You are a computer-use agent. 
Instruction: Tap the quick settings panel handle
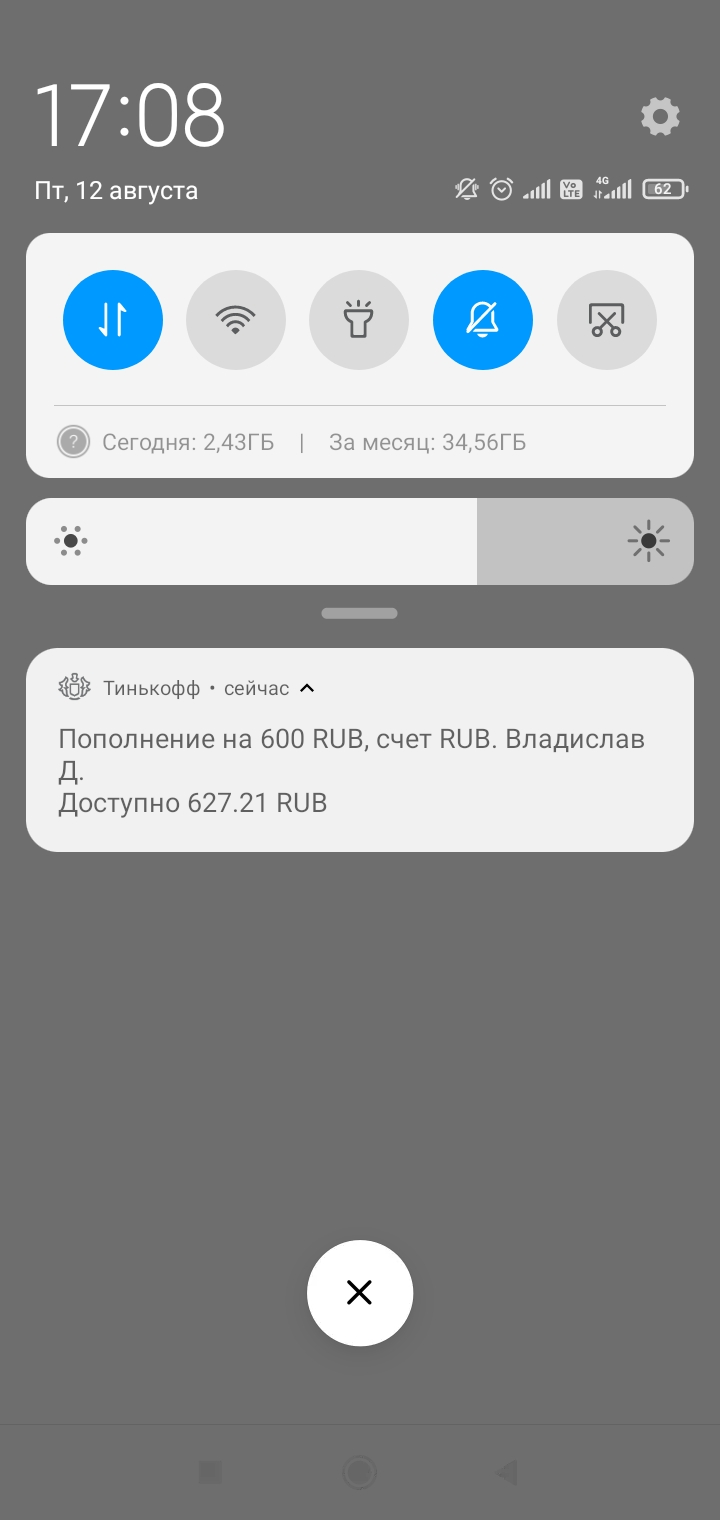360,613
